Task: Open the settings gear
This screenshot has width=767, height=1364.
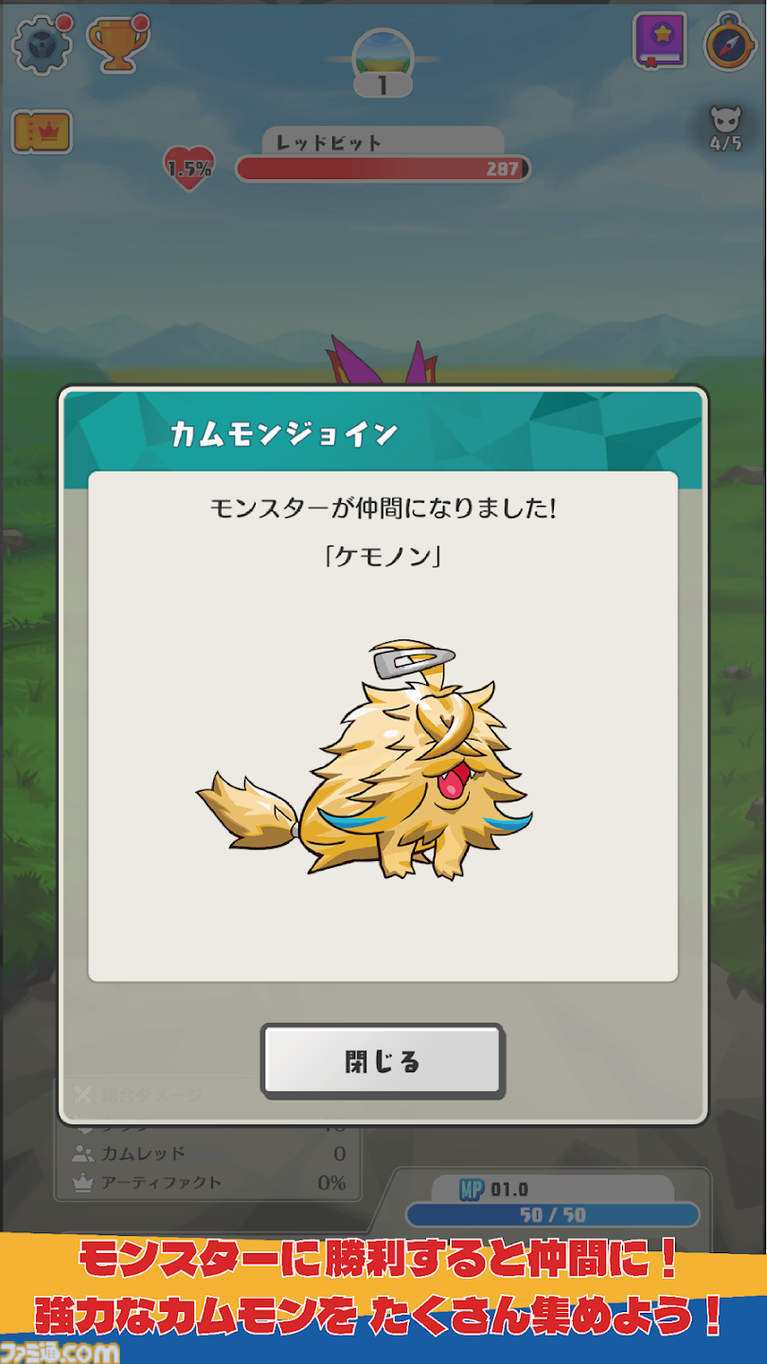Action: (x=42, y=44)
